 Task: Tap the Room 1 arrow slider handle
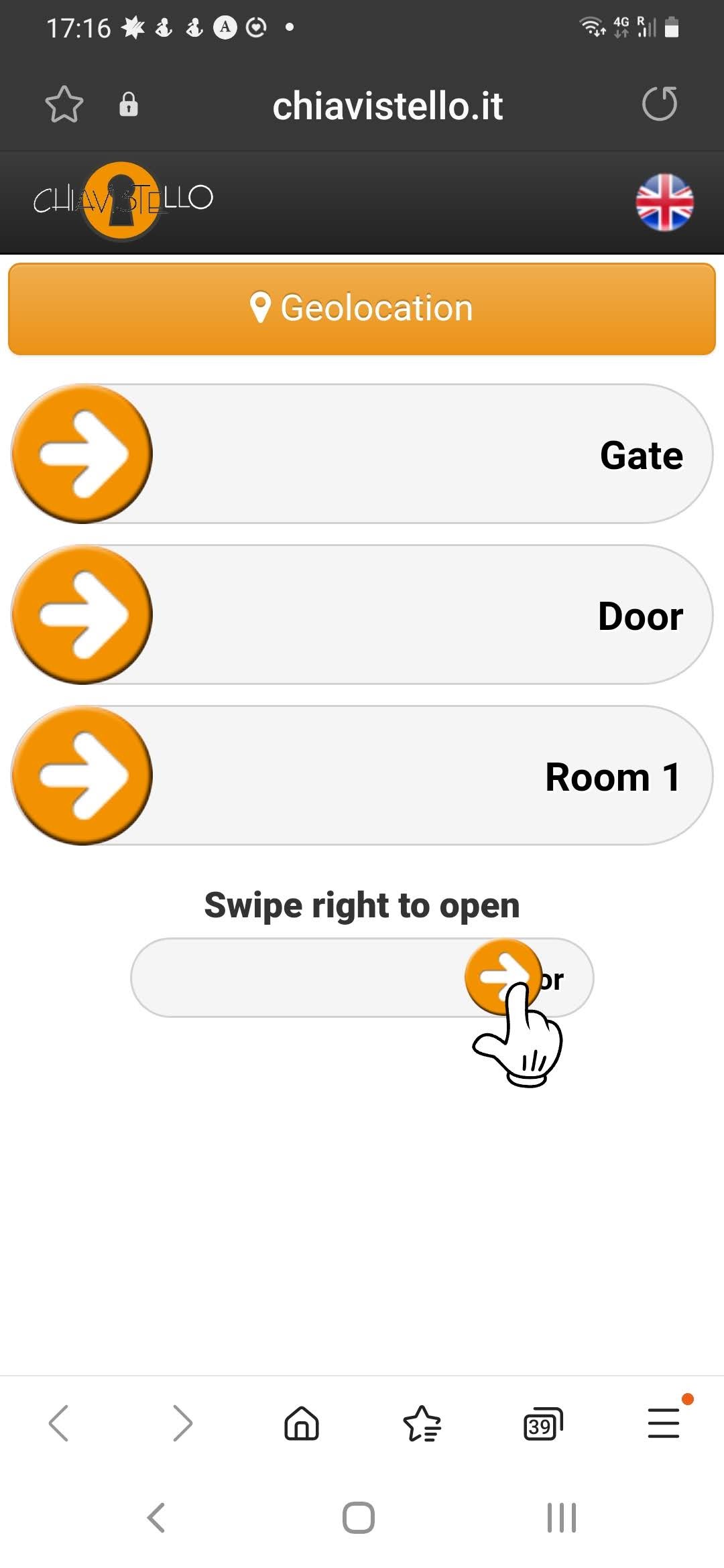coord(82,776)
